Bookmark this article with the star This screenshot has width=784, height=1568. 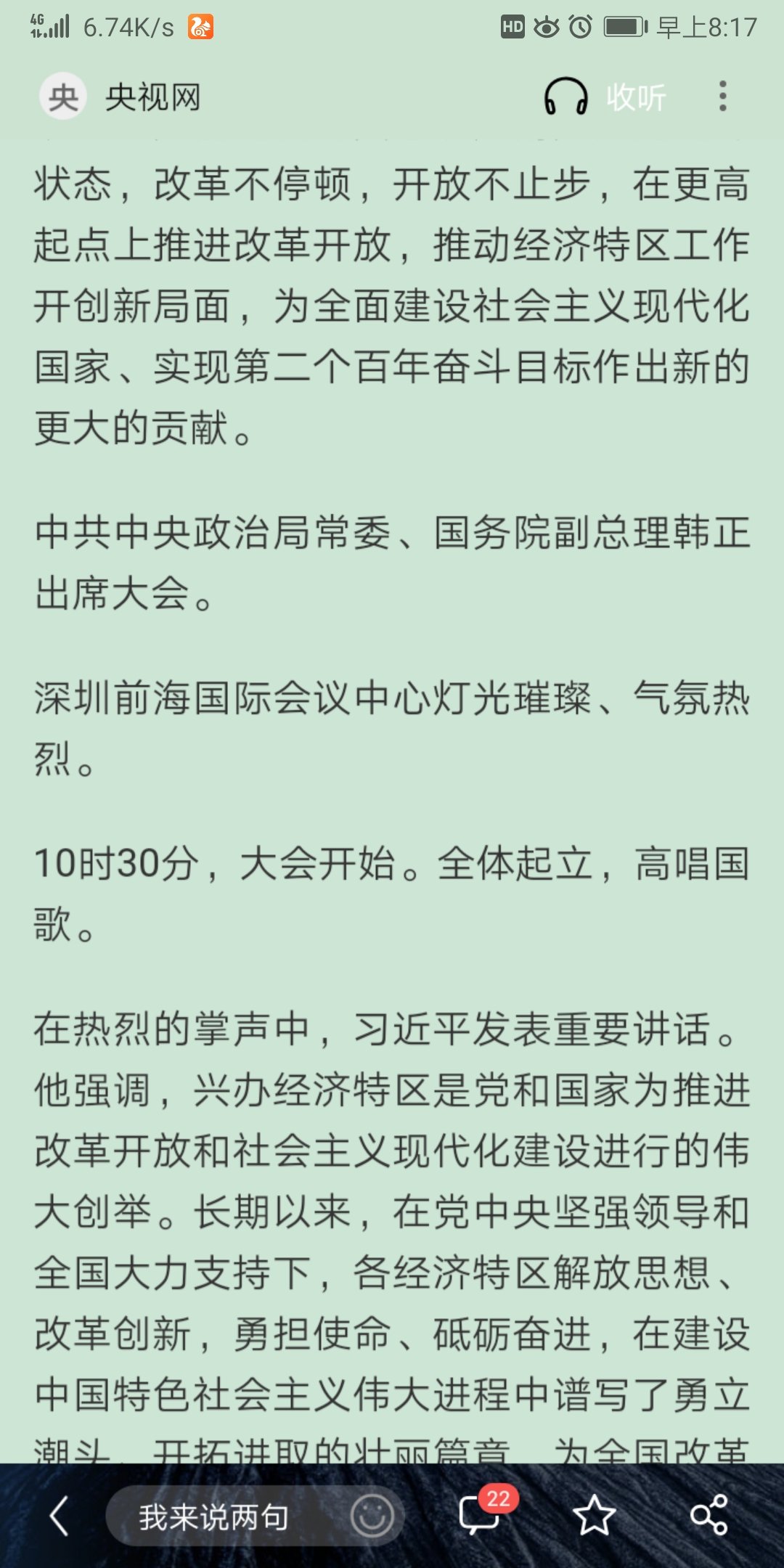pos(594,1516)
